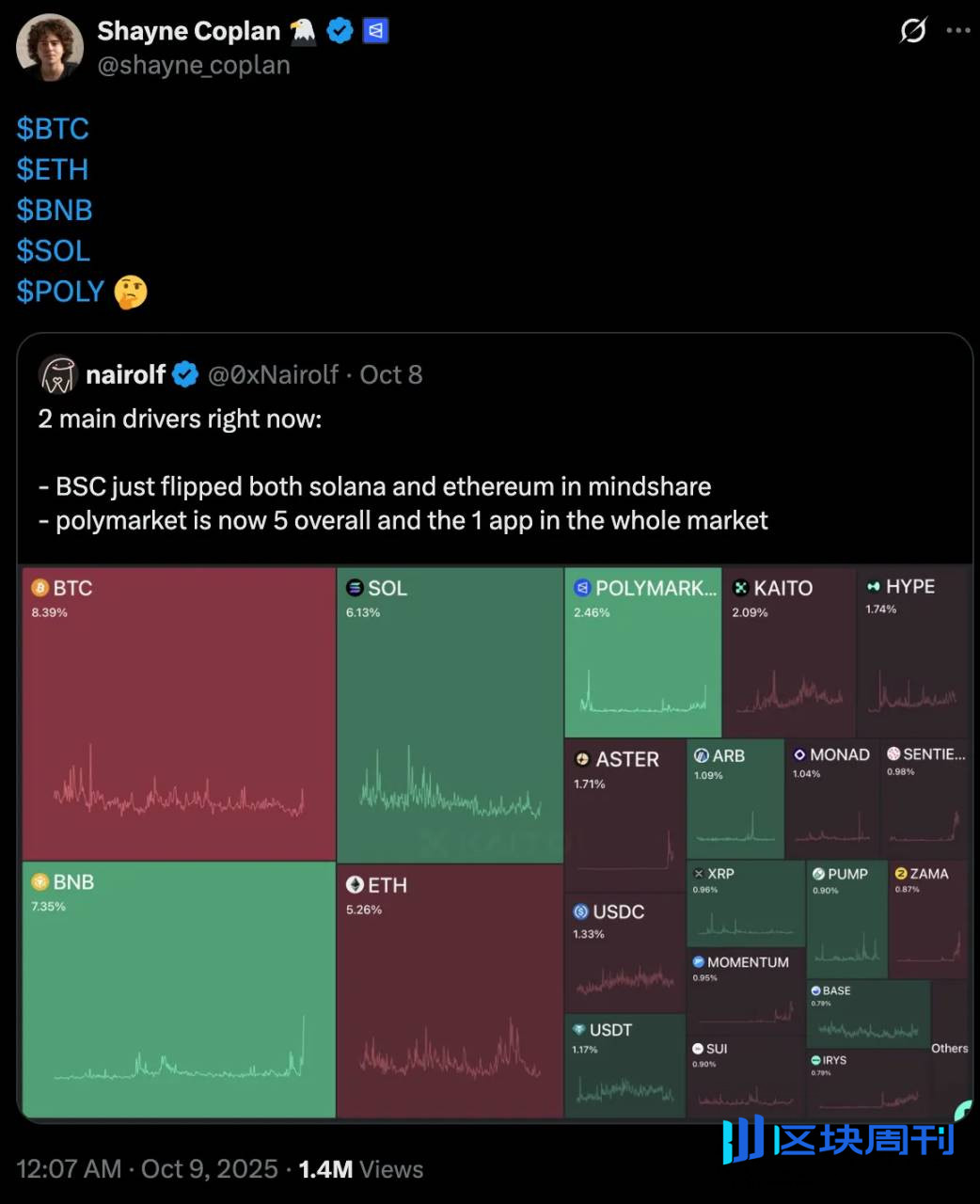Open the $SOL cashtag link
This screenshot has width=980, height=1204.
click(x=54, y=251)
